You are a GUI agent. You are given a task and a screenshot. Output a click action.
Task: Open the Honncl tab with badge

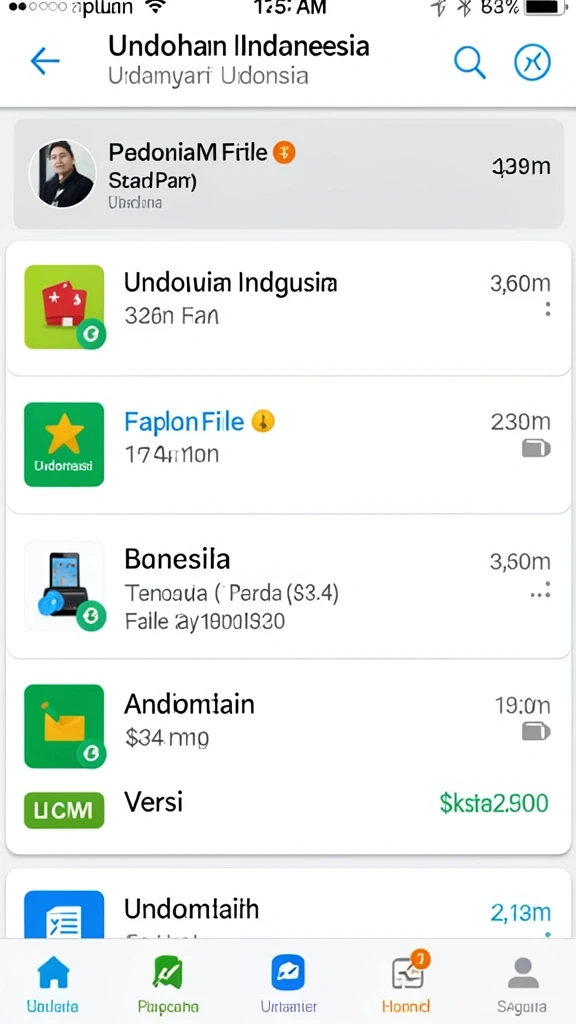click(x=406, y=983)
